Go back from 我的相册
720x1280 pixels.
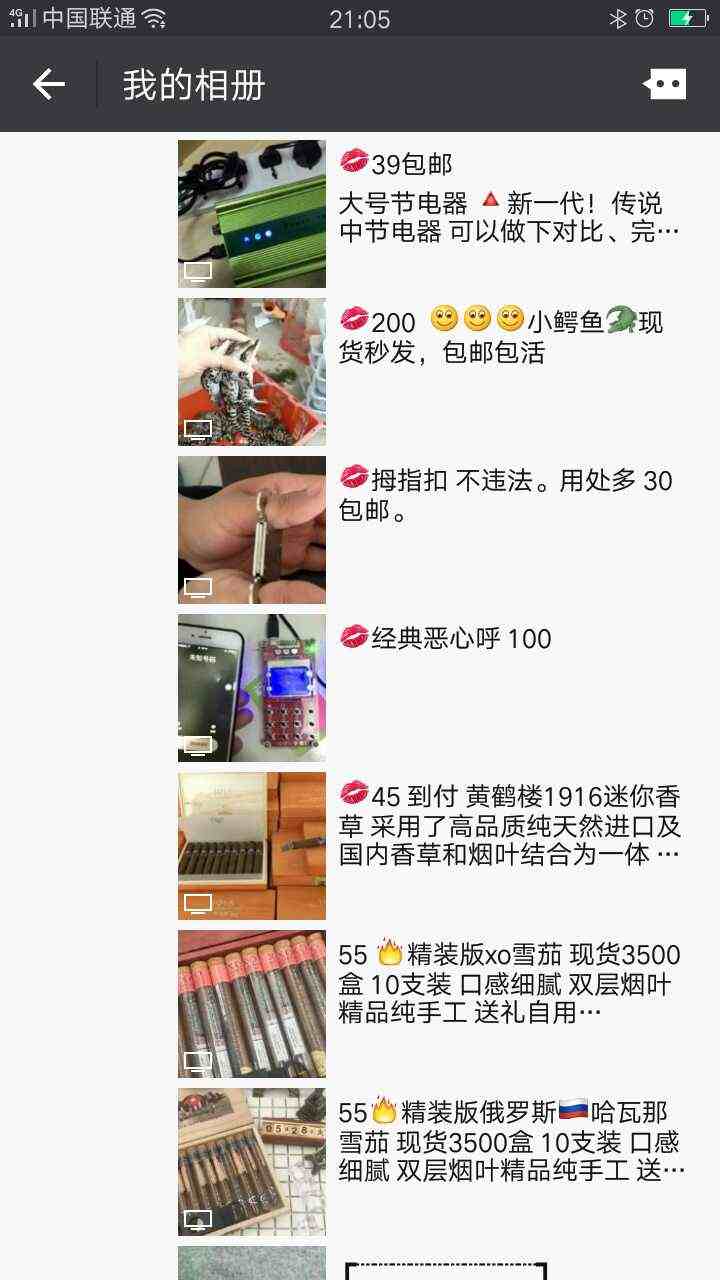click(x=48, y=85)
